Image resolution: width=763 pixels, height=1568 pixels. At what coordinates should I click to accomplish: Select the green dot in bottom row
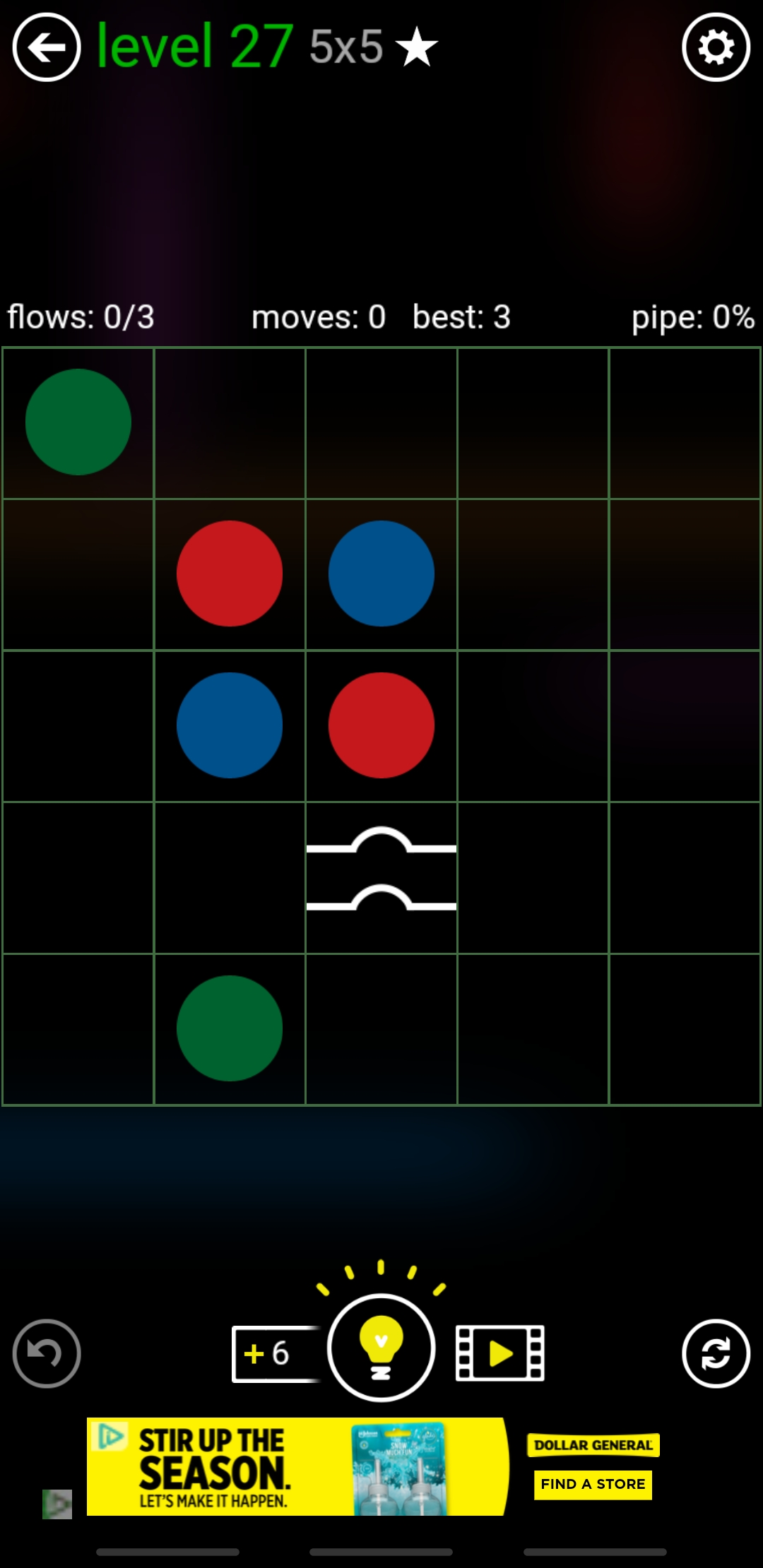coord(230,1028)
